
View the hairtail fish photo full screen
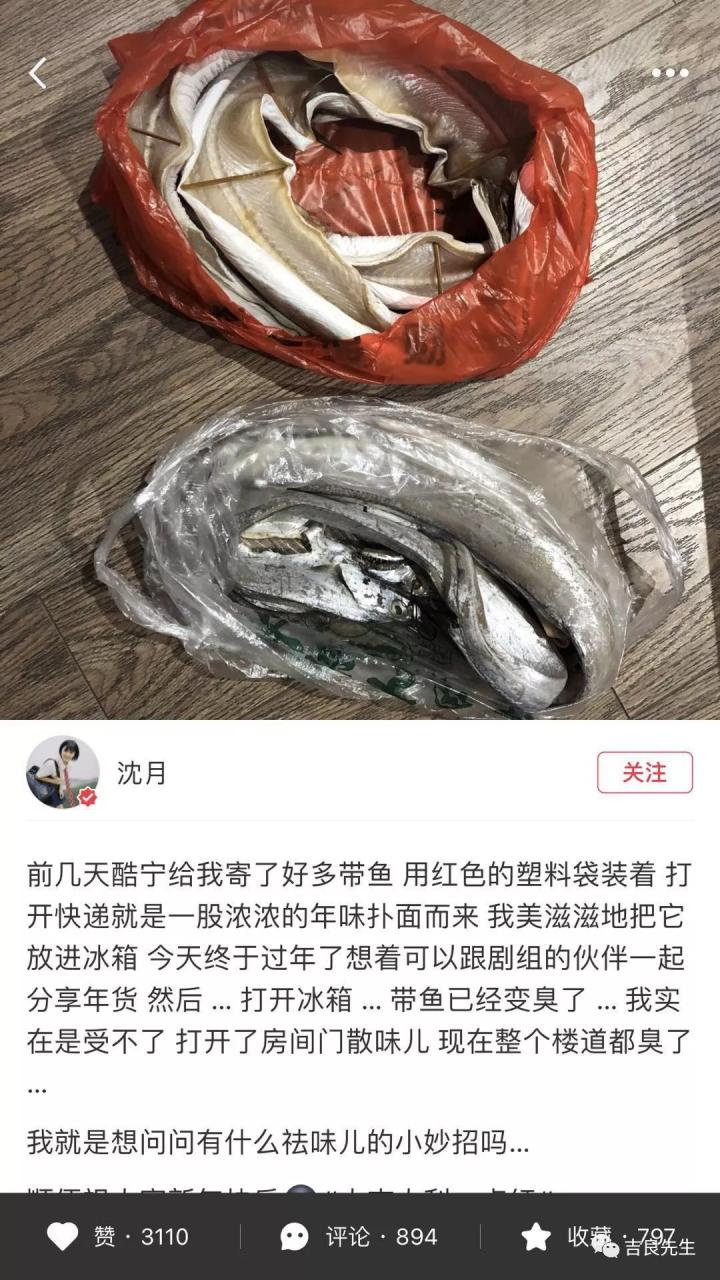coord(360,360)
